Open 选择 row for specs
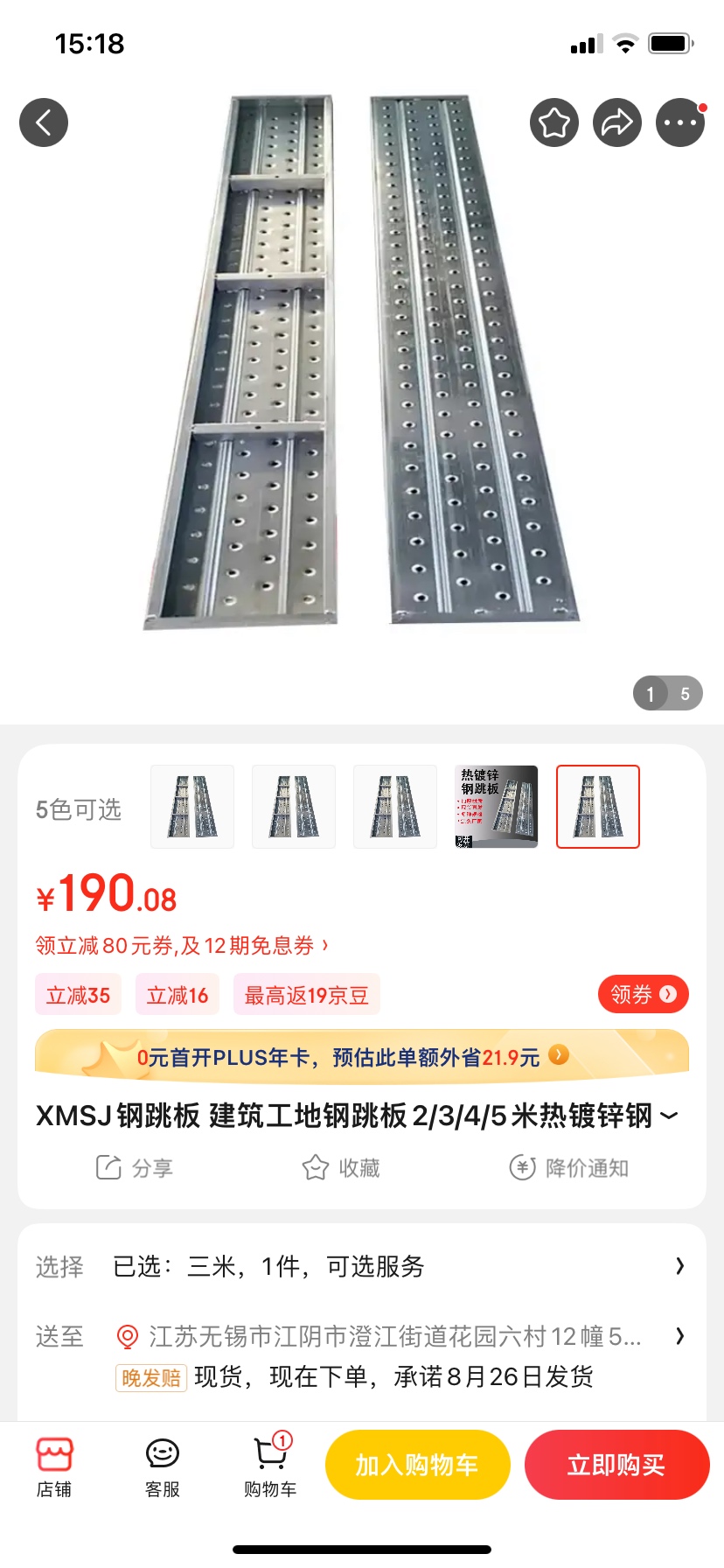724x1568 pixels. pyautogui.click(x=362, y=1266)
